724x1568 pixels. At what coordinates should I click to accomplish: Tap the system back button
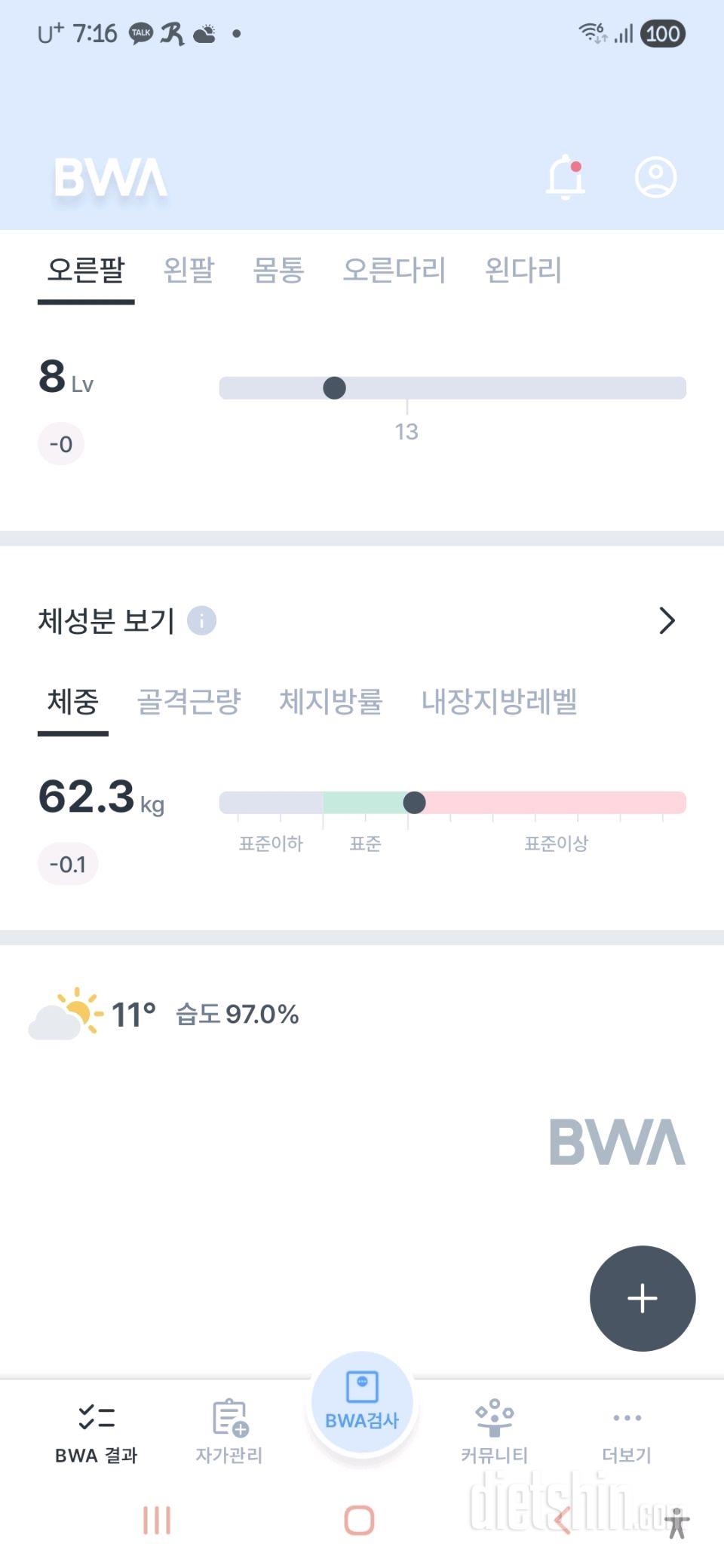[x=562, y=1521]
